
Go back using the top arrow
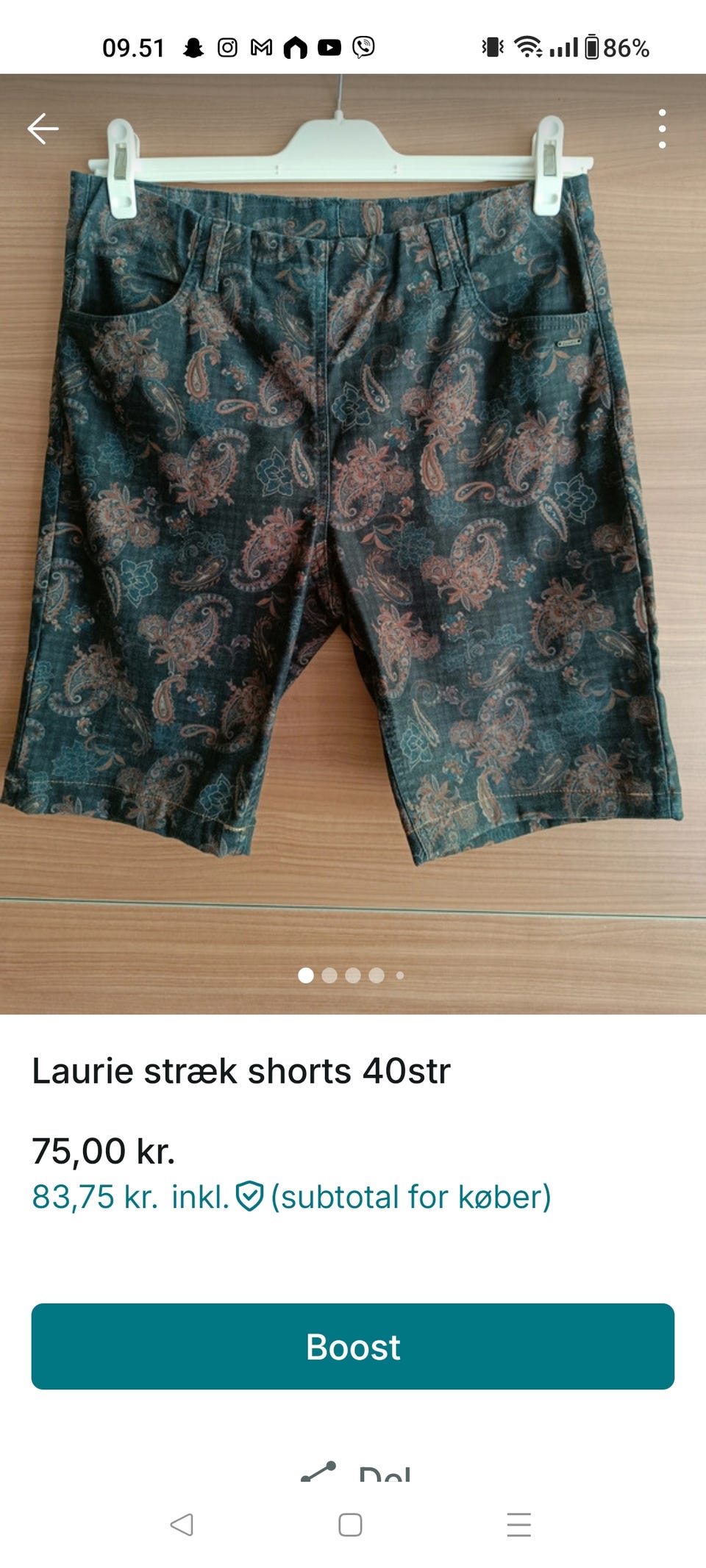(43, 129)
